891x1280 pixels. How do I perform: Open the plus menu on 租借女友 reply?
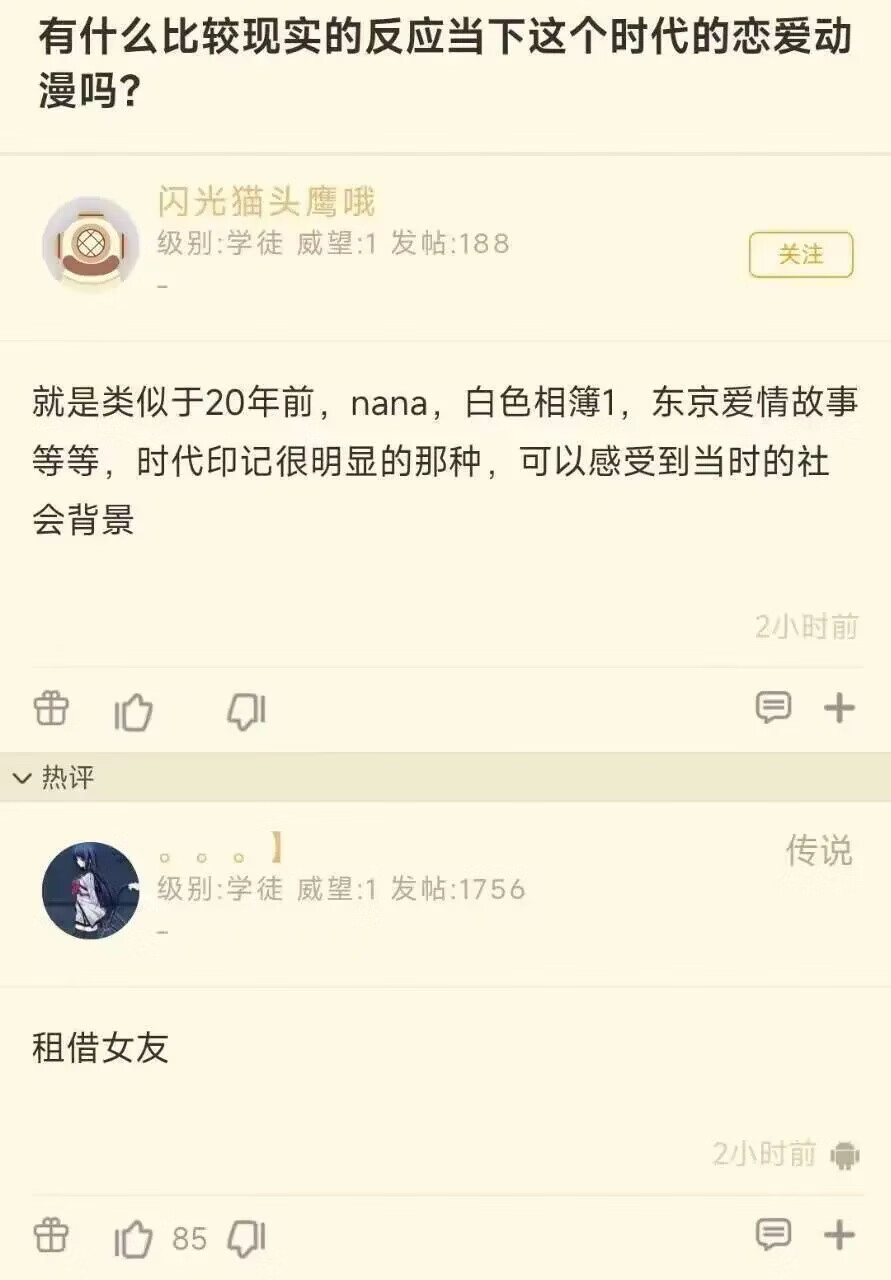pyautogui.click(x=839, y=1235)
